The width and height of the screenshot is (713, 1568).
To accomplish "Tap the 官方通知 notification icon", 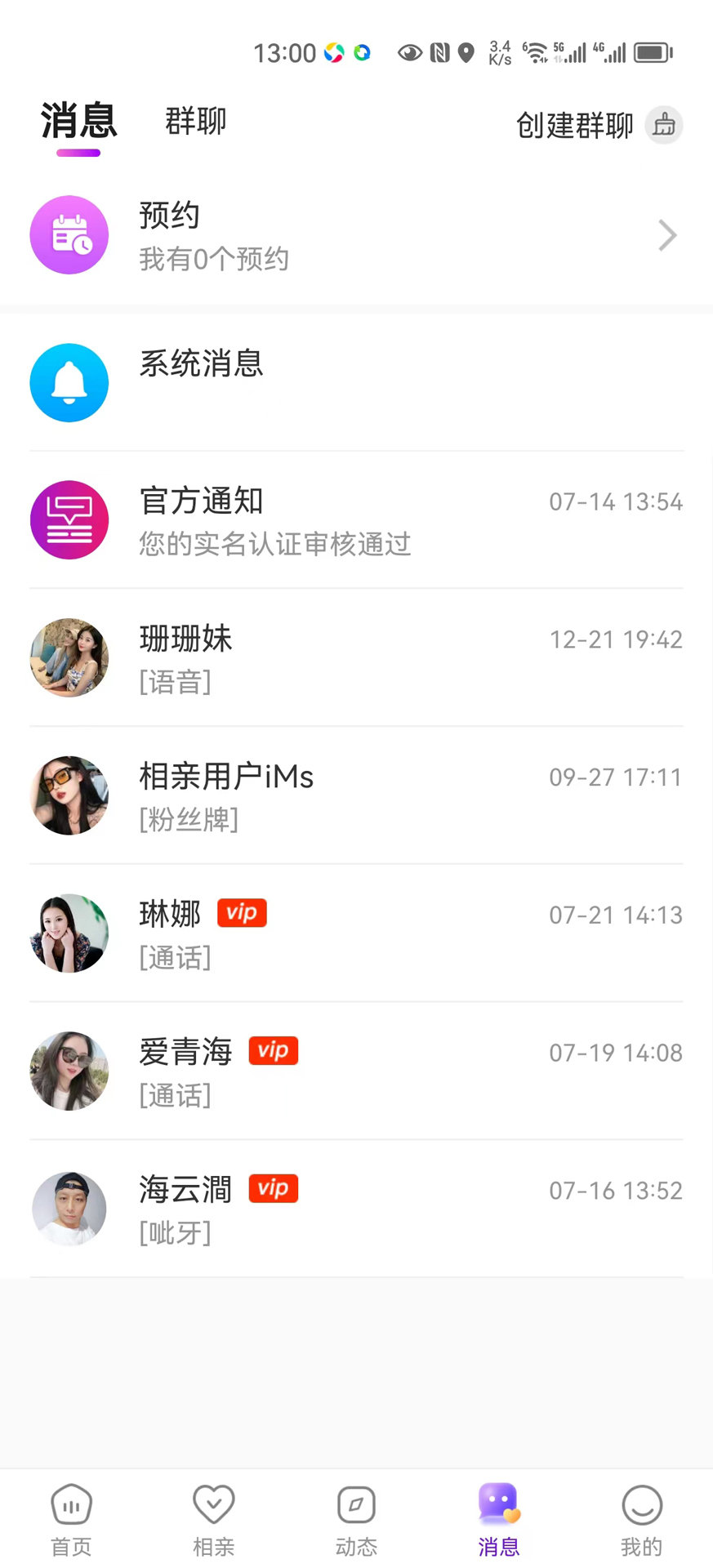I will pos(69,519).
